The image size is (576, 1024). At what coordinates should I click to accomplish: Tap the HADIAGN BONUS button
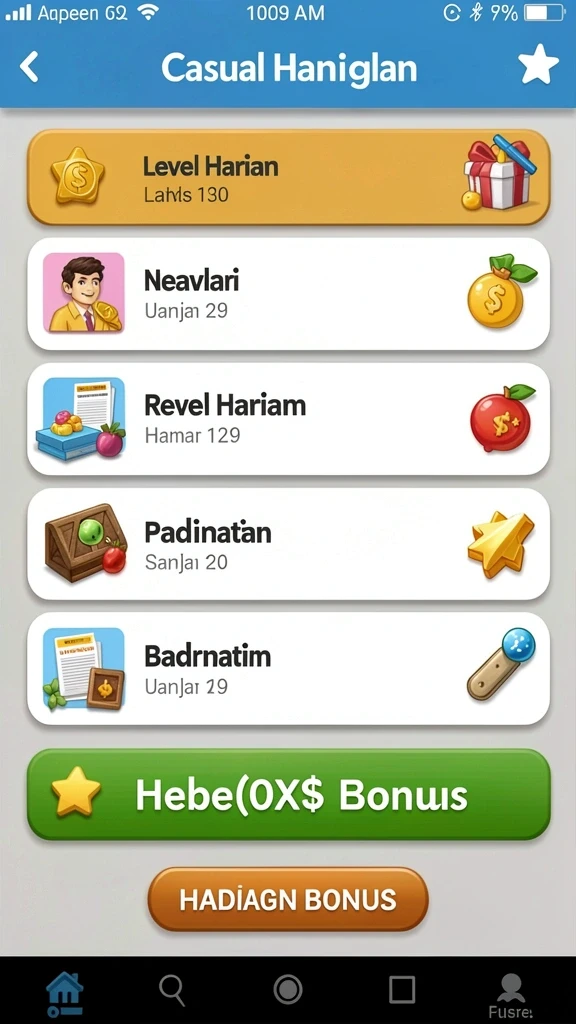(288, 899)
